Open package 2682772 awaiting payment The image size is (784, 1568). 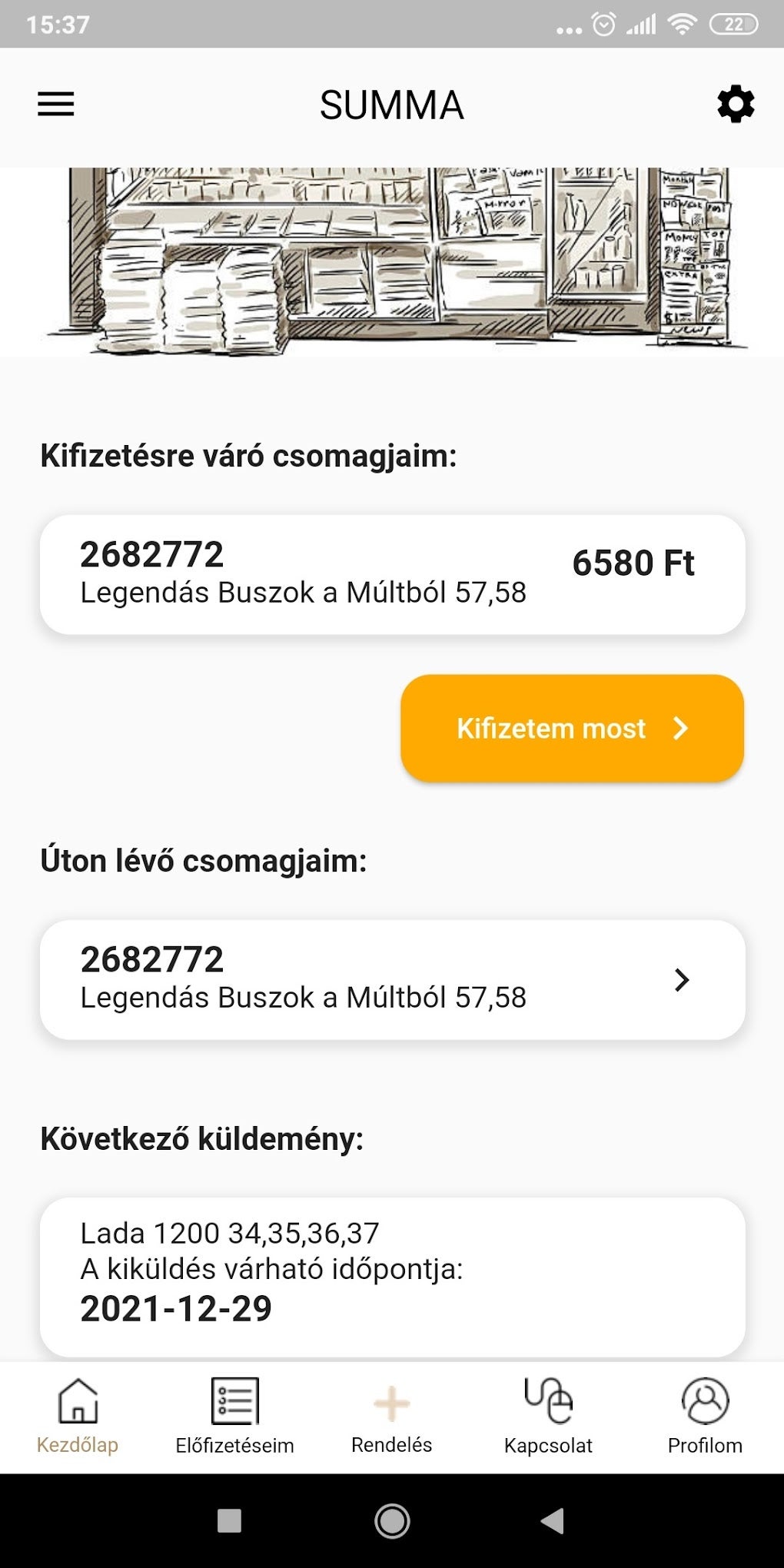[392, 575]
